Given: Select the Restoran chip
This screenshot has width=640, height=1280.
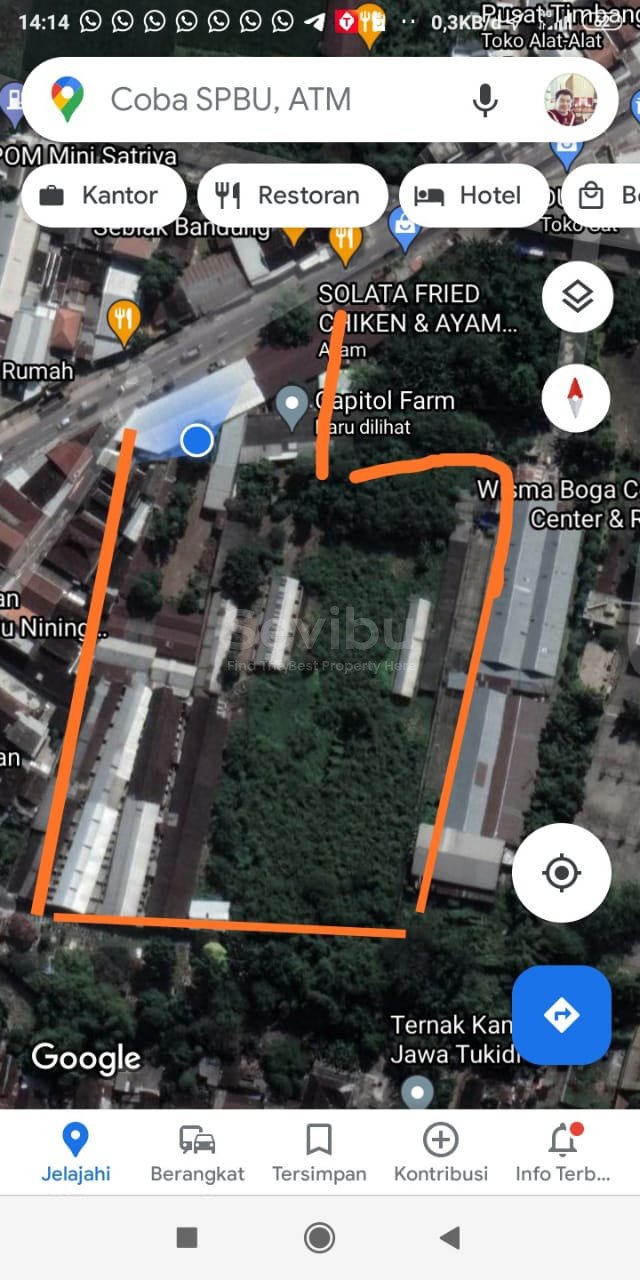Looking at the screenshot, I should pyautogui.click(x=290, y=195).
